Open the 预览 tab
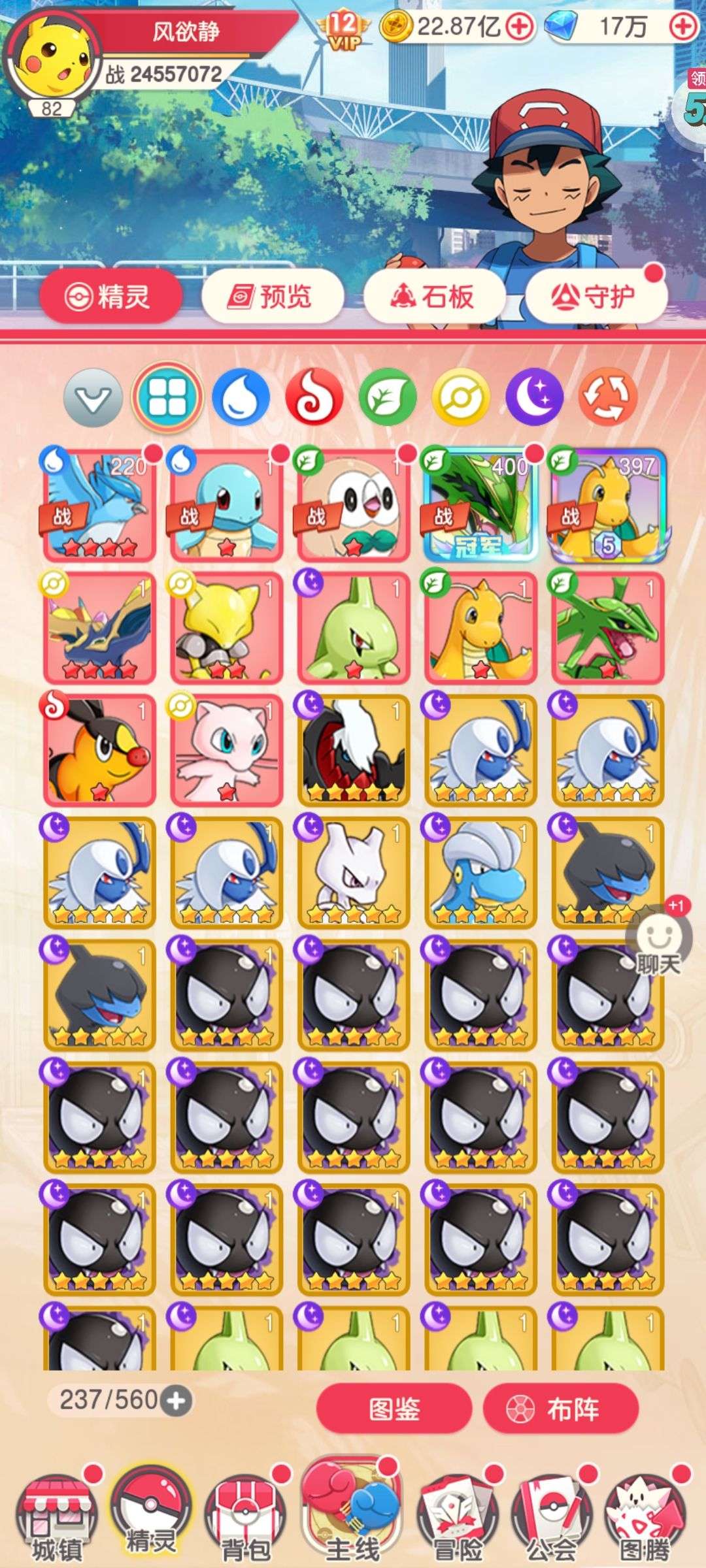This screenshot has width=706, height=1568. pos(273,297)
